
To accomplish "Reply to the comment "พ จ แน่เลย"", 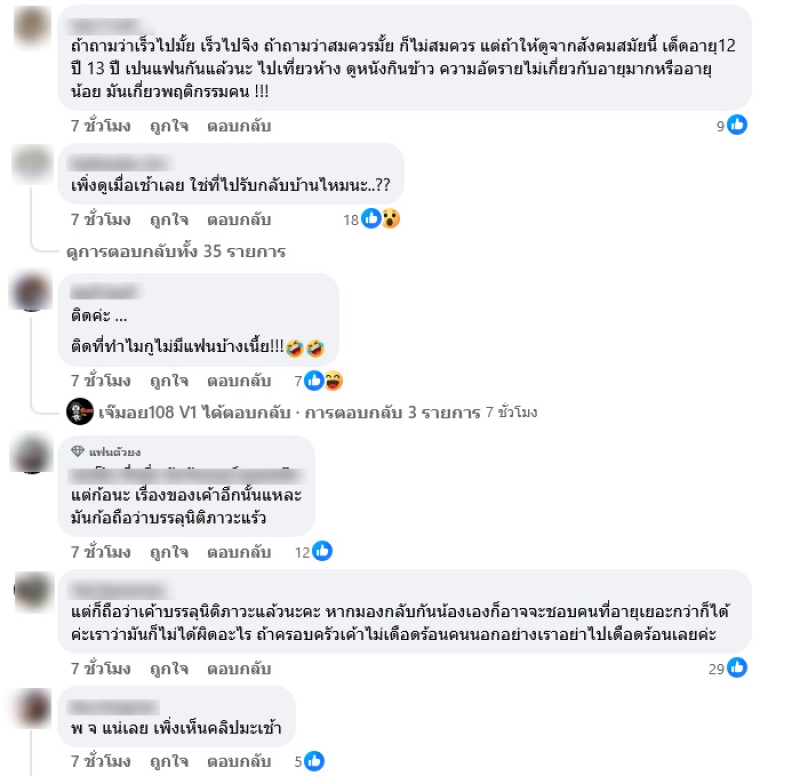I will 239,761.
